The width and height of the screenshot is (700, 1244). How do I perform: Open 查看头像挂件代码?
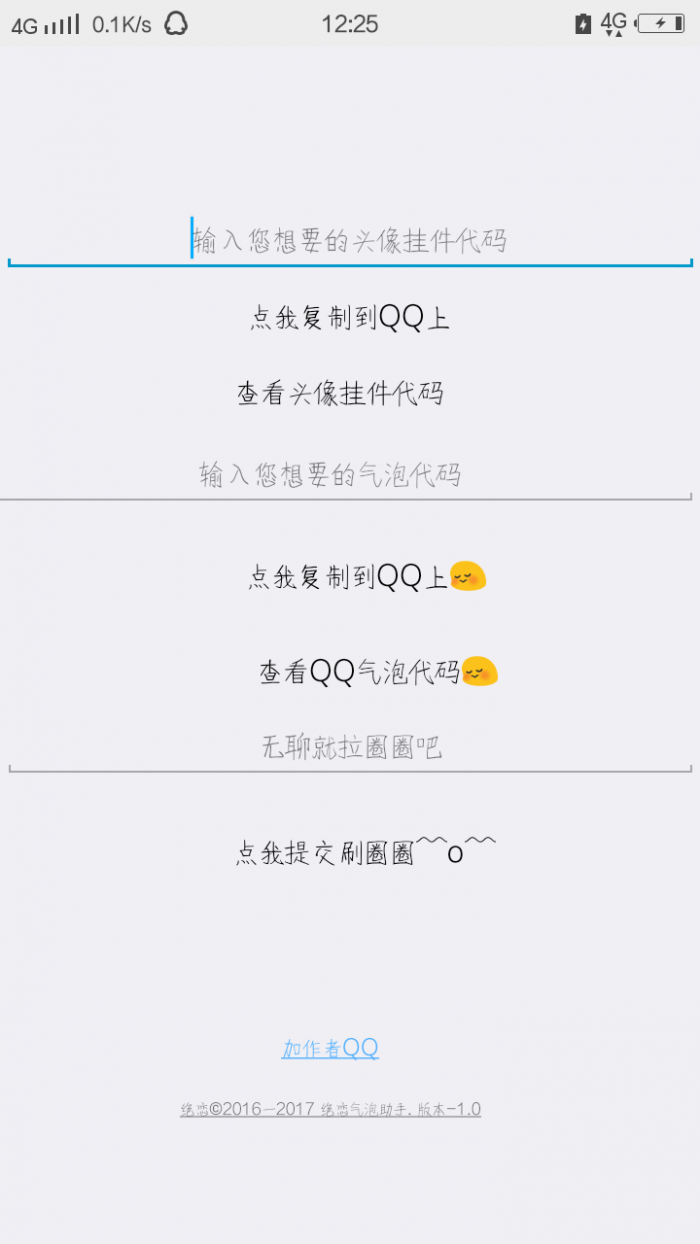click(340, 393)
